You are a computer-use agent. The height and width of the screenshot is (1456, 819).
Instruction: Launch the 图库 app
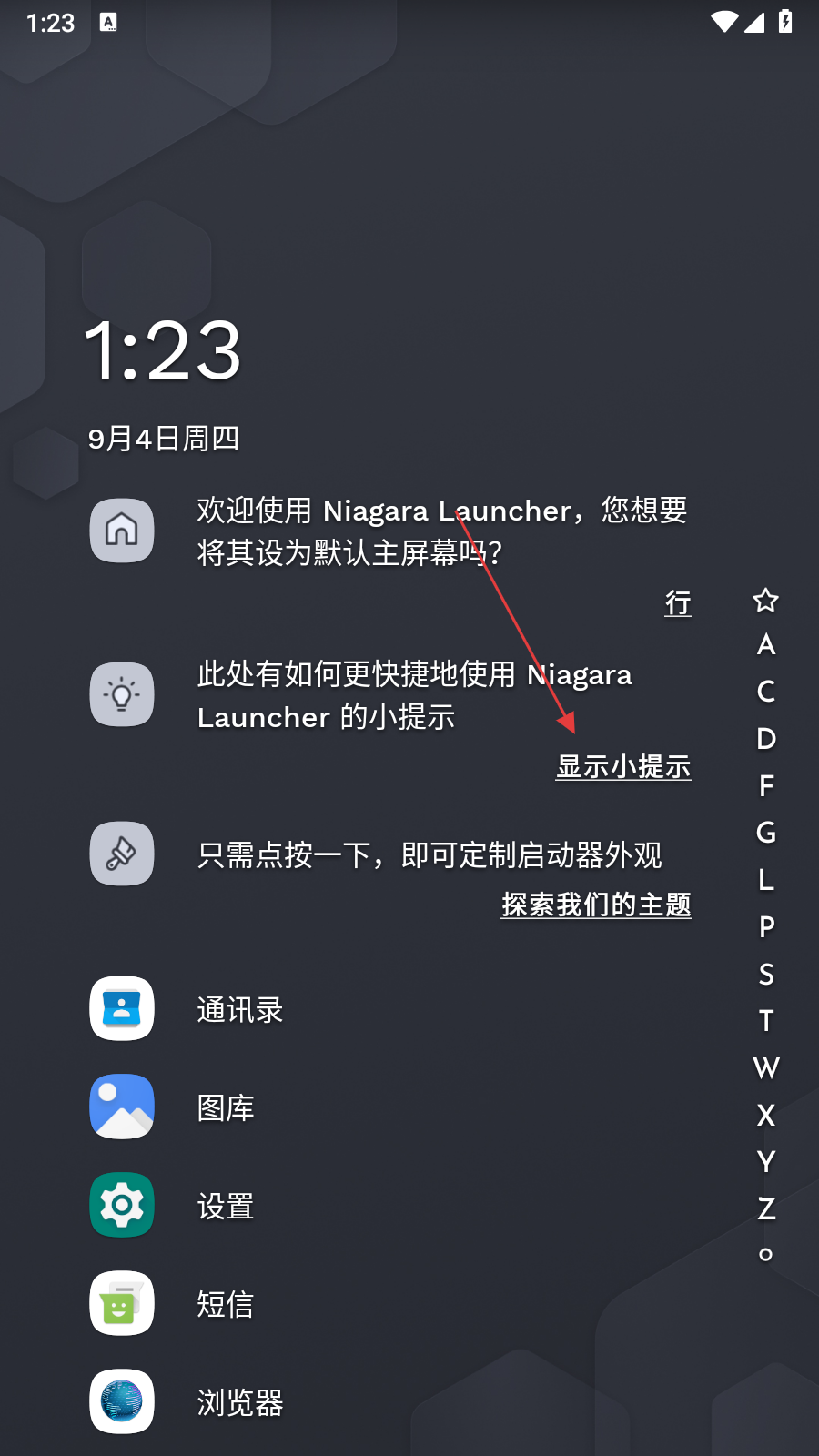pos(225,1107)
